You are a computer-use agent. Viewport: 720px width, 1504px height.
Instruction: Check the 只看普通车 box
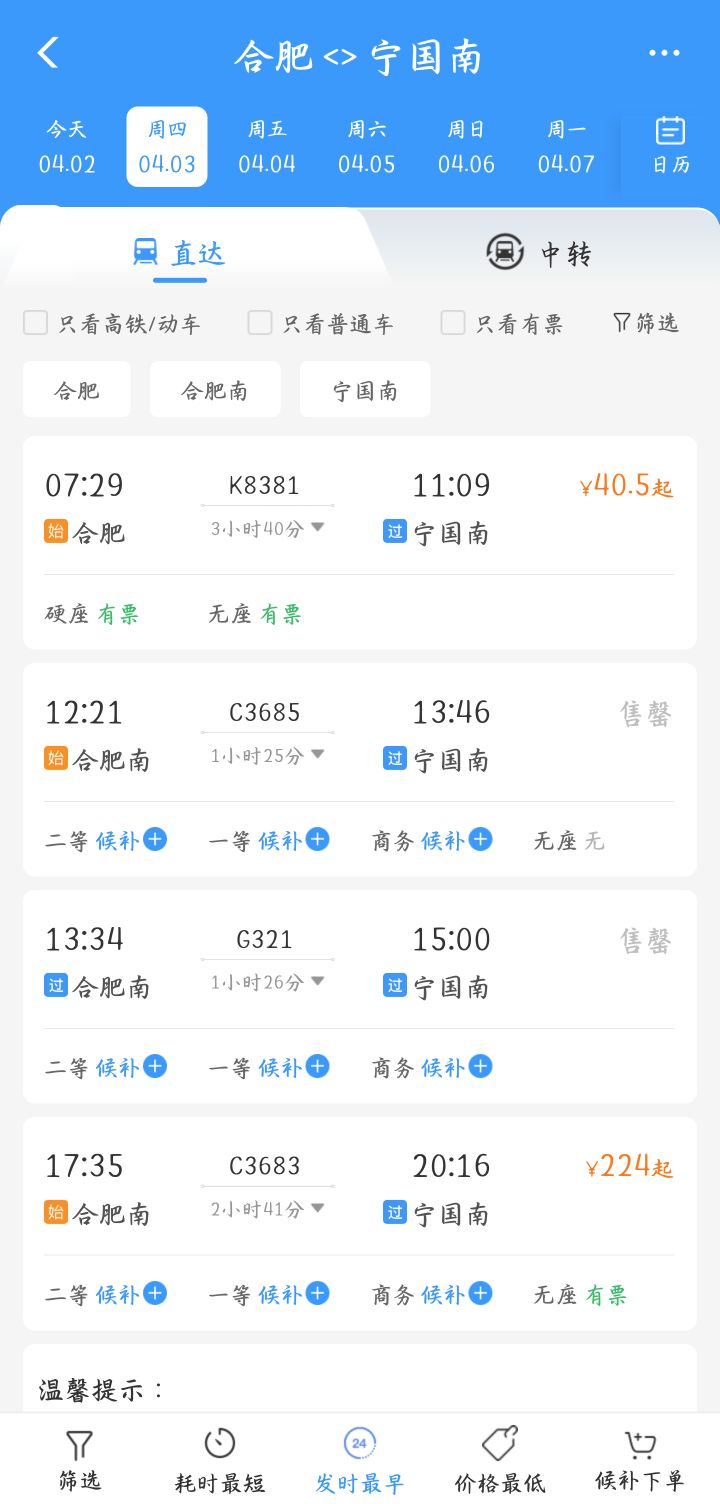(x=260, y=323)
